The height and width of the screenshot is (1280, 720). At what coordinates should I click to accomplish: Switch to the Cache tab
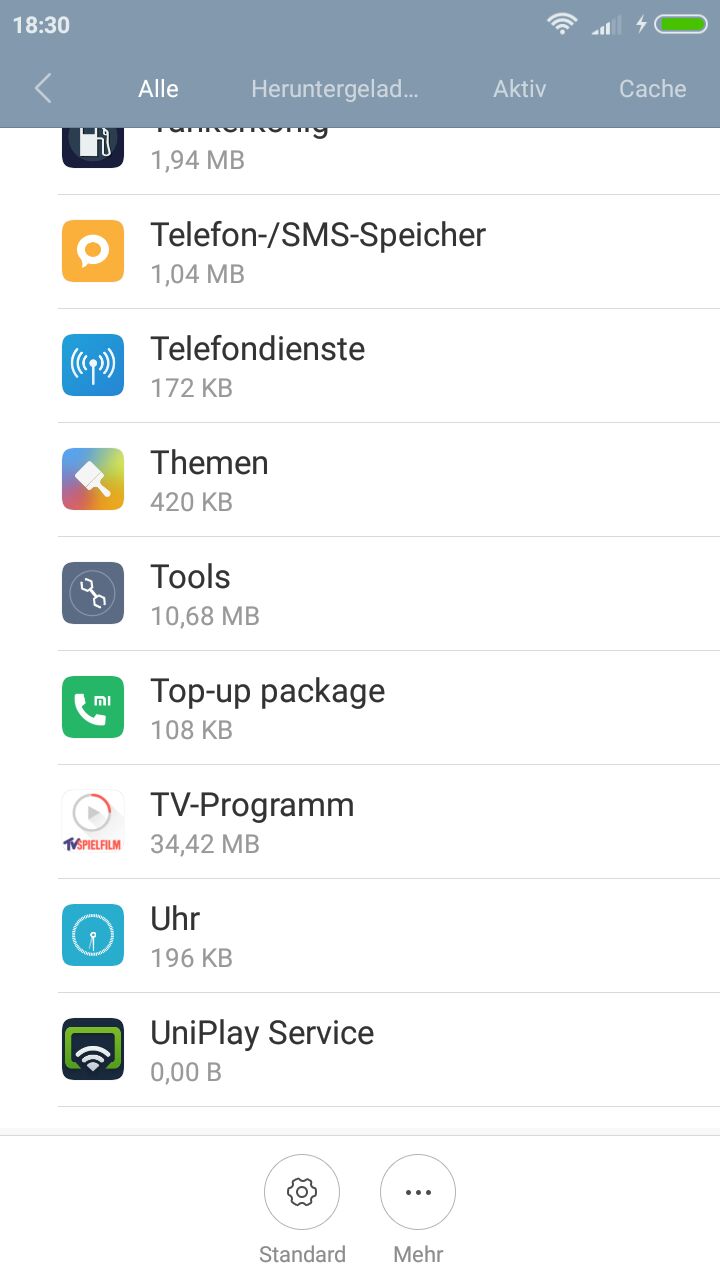click(x=652, y=89)
